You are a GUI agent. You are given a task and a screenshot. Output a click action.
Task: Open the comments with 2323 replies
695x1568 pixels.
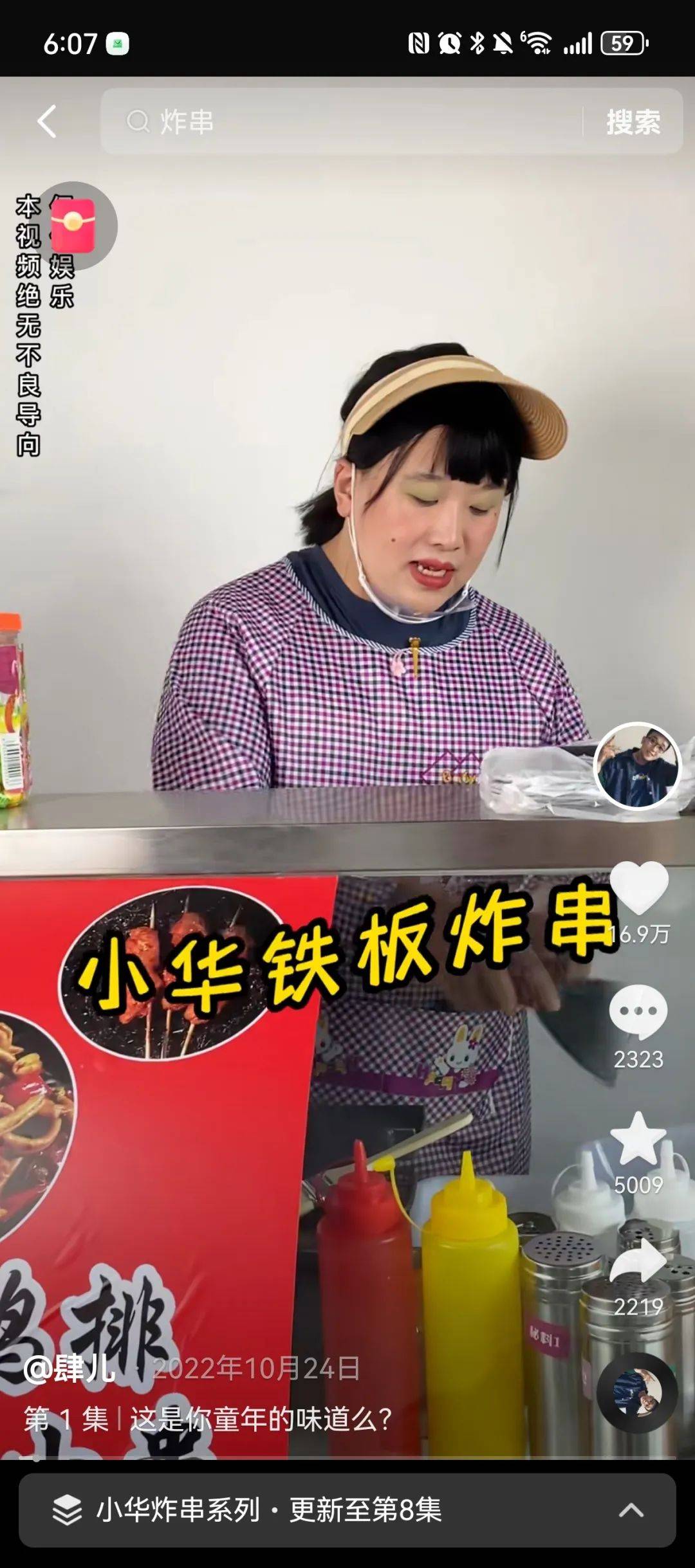click(x=638, y=1013)
